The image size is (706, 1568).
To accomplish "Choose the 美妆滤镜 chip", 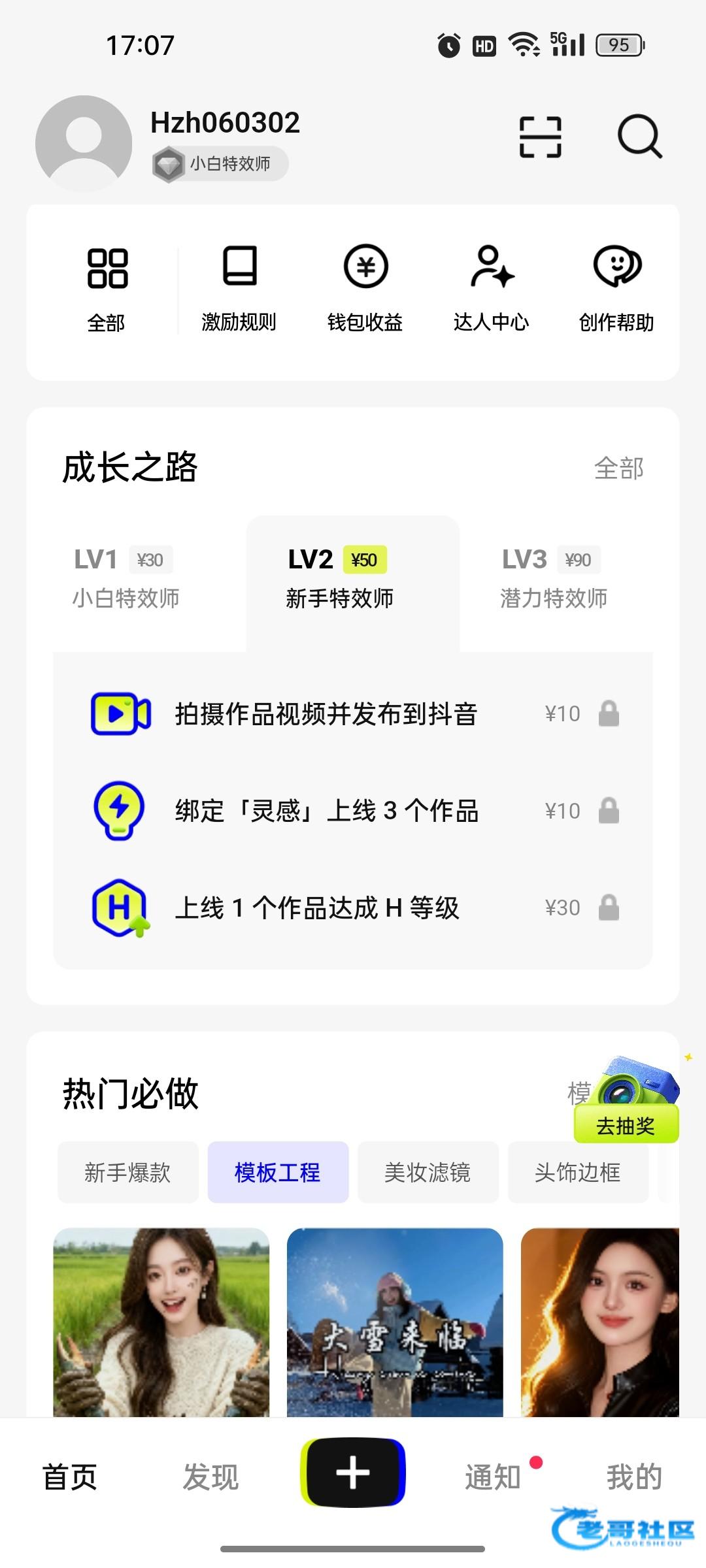I will (x=428, y=1172).
